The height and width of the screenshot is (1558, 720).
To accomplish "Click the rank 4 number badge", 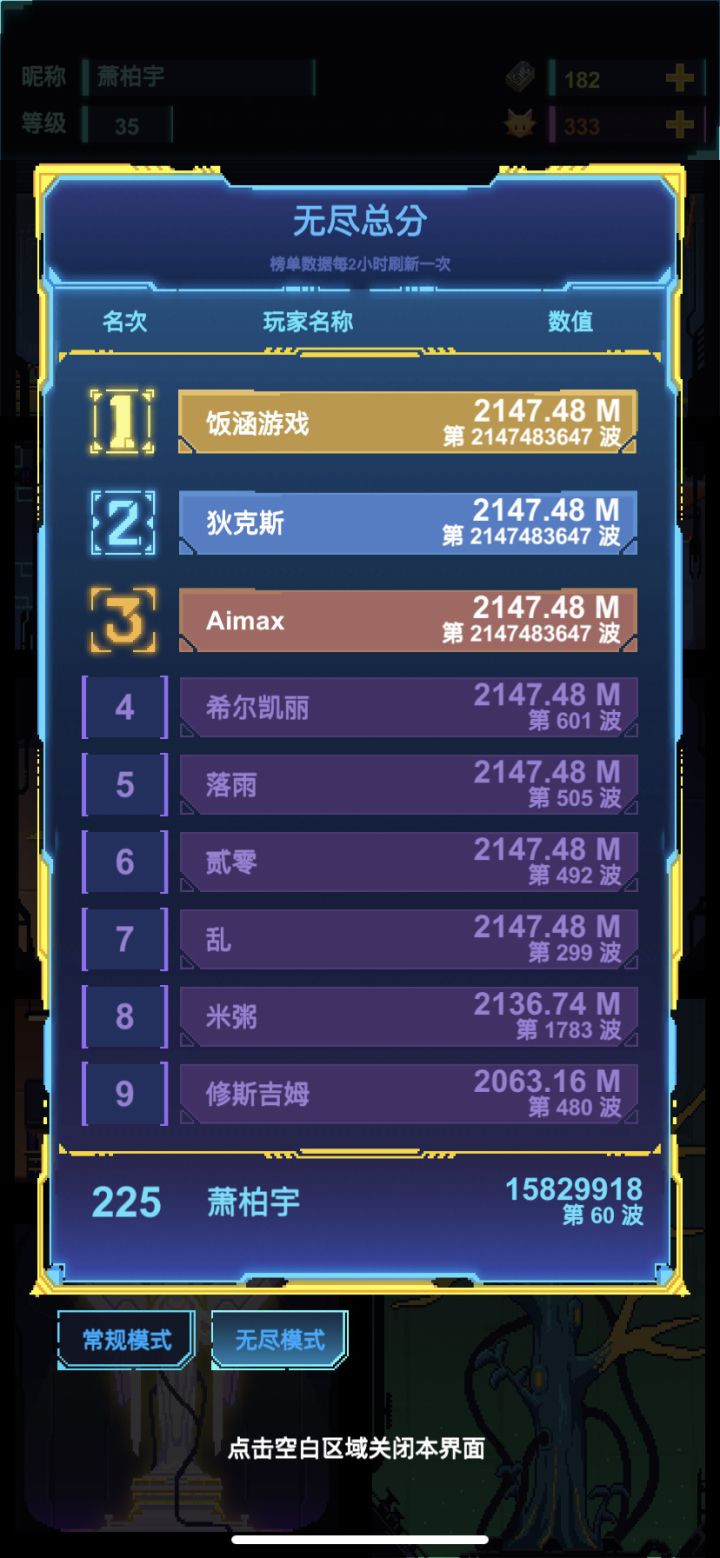I will click(x=123, y=706).
